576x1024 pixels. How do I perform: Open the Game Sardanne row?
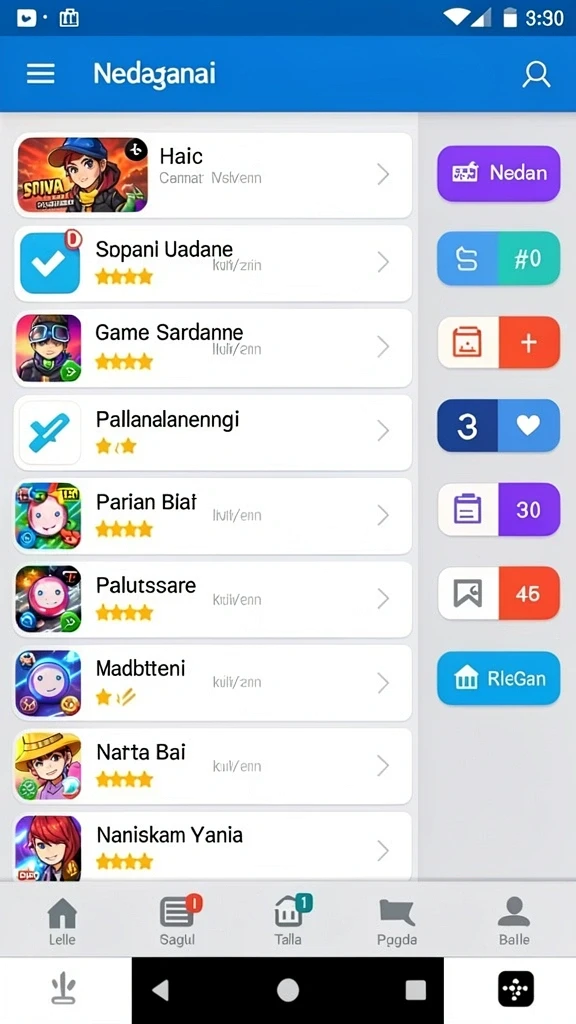(213, 347)
